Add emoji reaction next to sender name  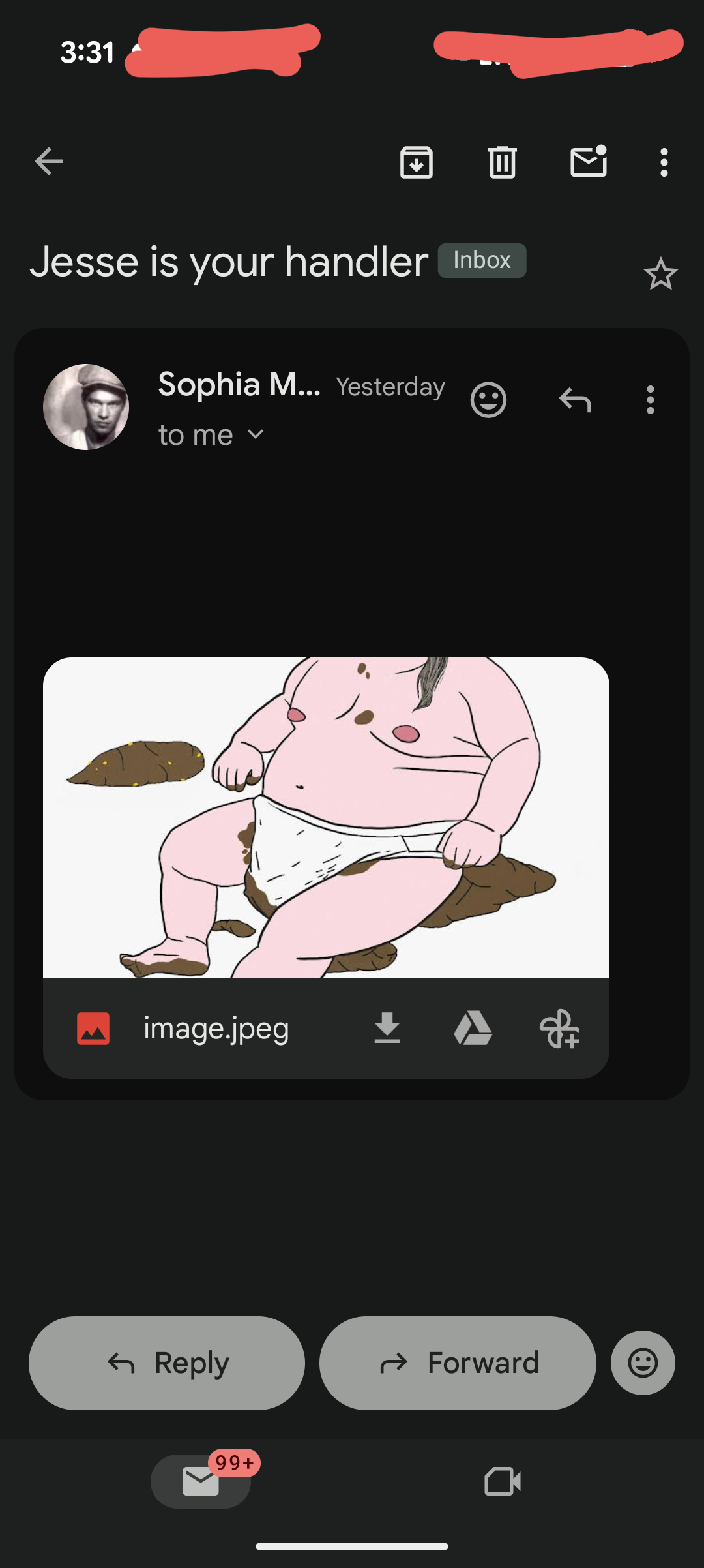click(488, 400)
